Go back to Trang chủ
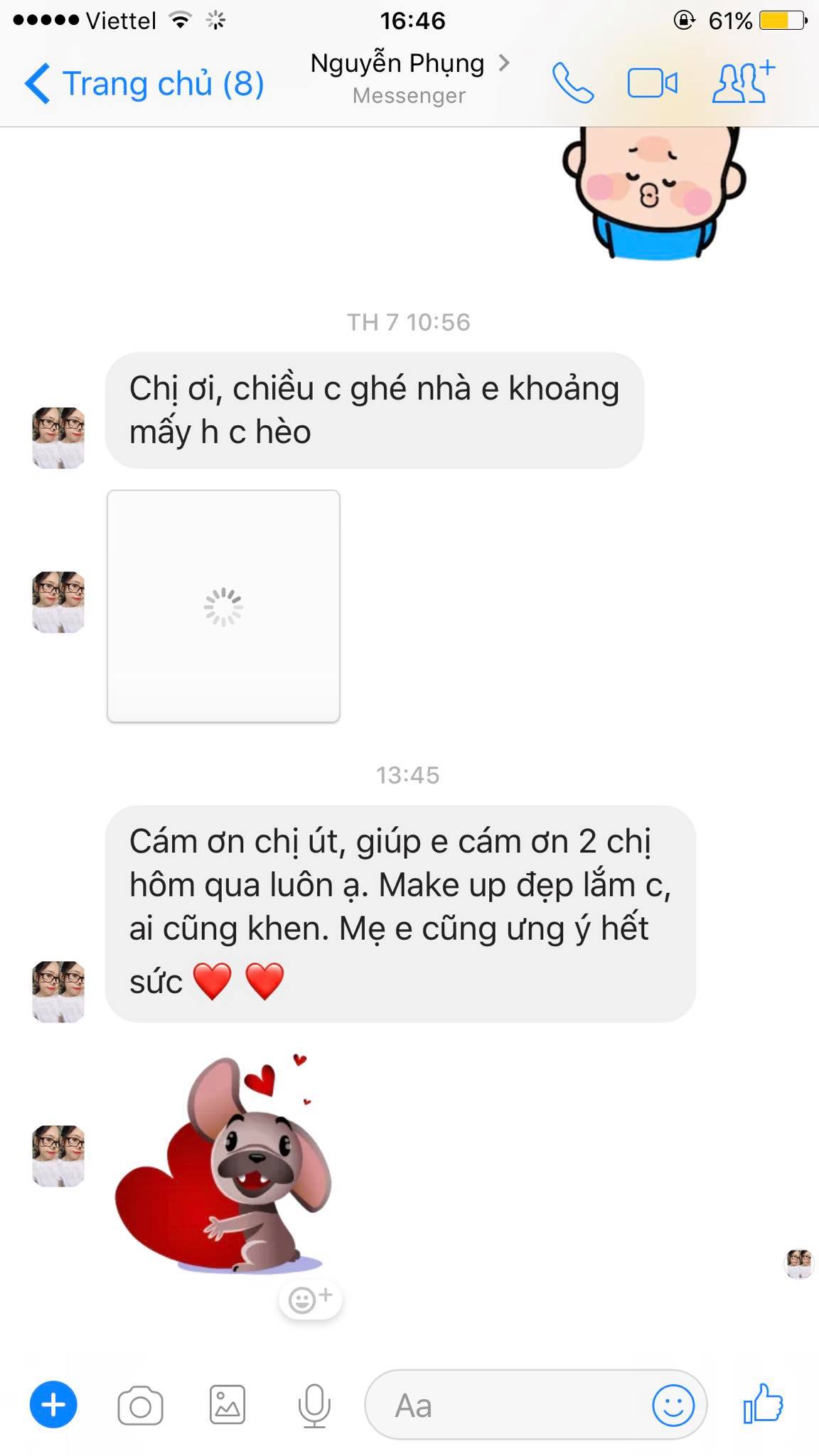This screenshot has width=819, height=1456. coord(144,84)
